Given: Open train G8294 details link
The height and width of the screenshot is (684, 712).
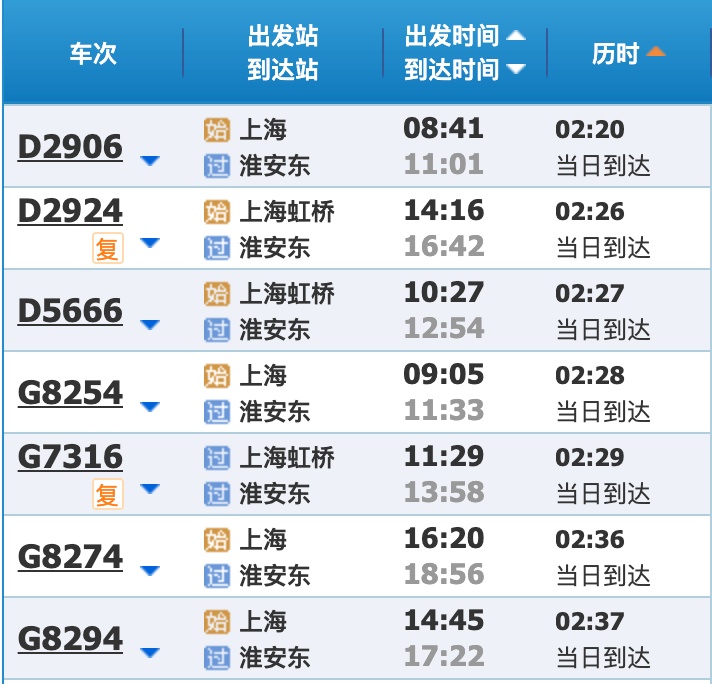Looking at the screenshot, I should pyautogui.click(x=70, y=639).
